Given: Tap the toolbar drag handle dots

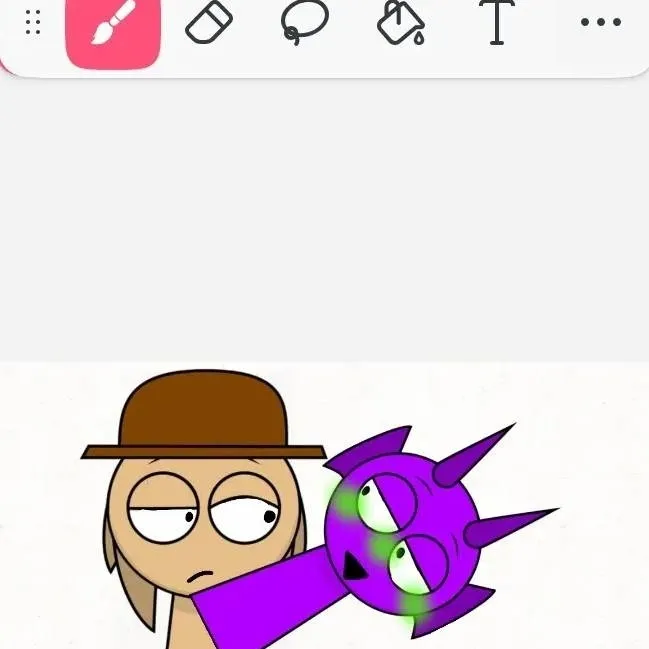Looking at the screenshot, I should (x=33, y=23).
